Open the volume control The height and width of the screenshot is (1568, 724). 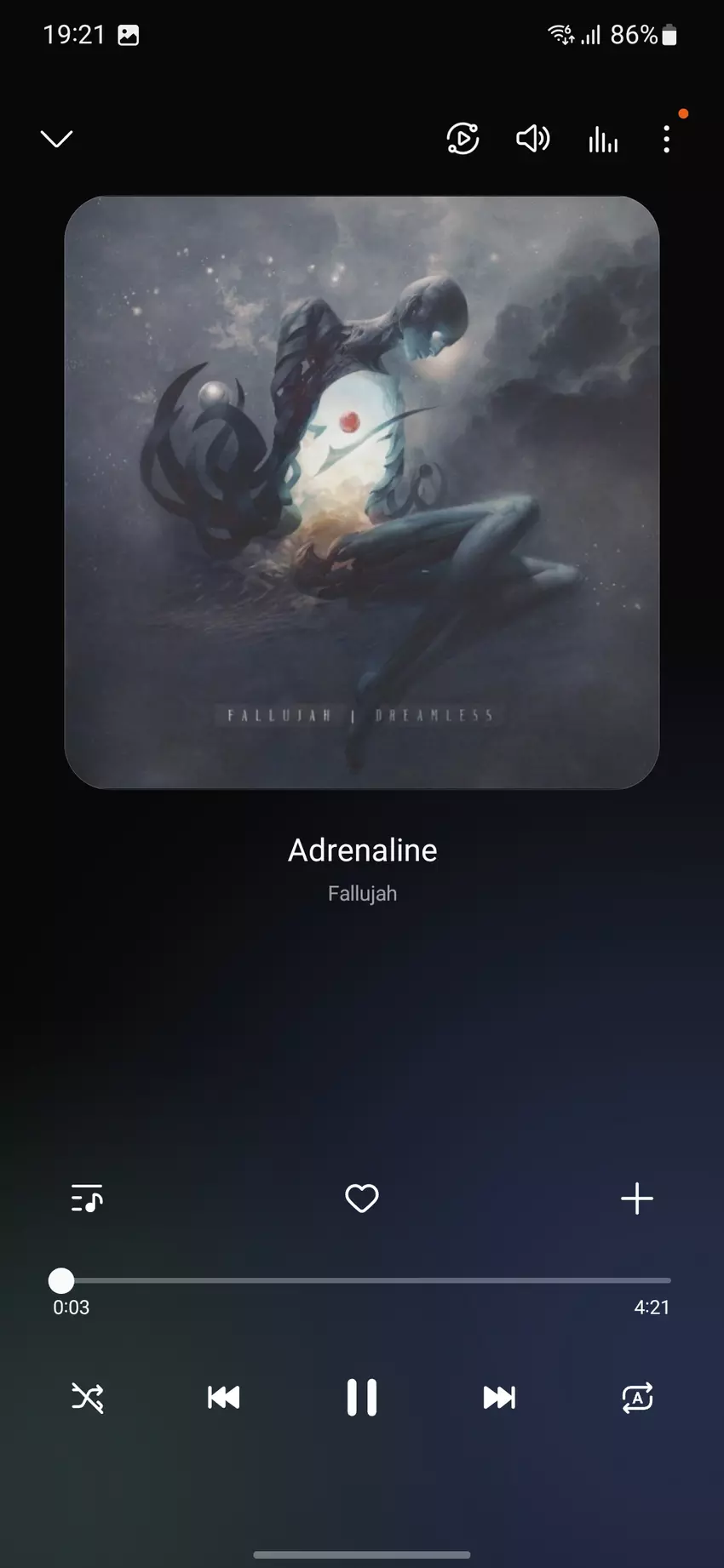[533, 139]
